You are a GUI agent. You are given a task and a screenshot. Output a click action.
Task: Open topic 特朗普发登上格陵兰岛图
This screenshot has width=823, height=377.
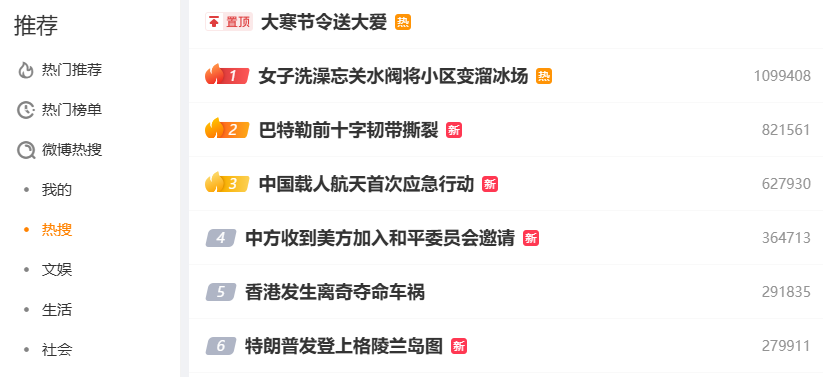(x=344, y=346)
